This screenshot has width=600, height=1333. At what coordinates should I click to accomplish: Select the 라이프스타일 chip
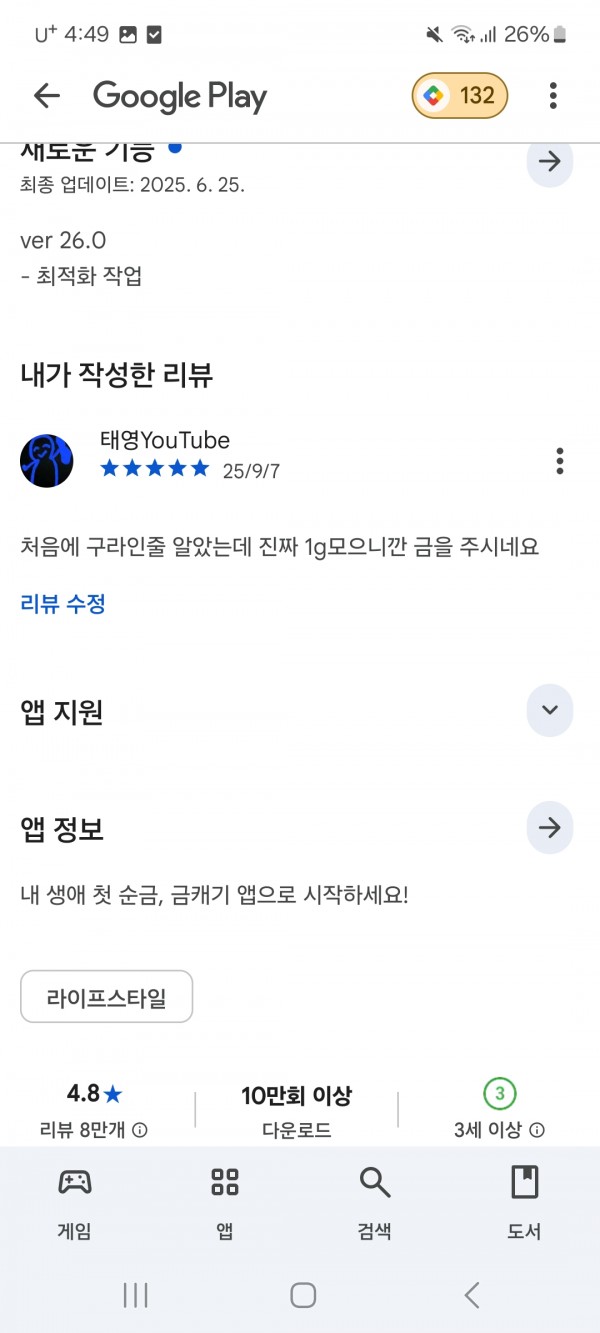coord(107,997)
